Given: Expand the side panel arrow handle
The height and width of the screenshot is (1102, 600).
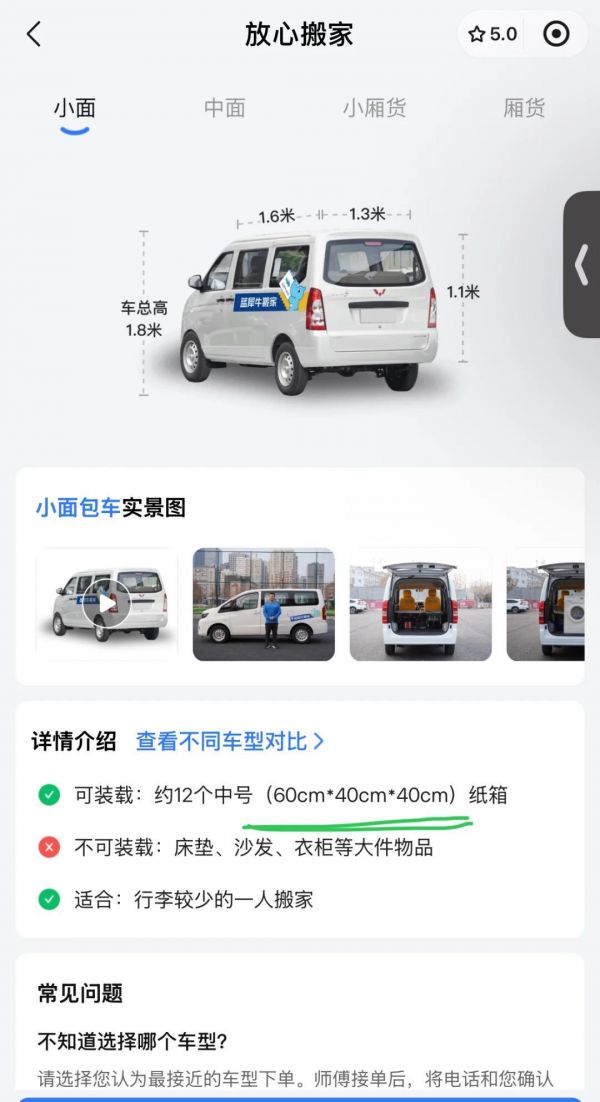Looking at the screenshot, I should (582, 265).
